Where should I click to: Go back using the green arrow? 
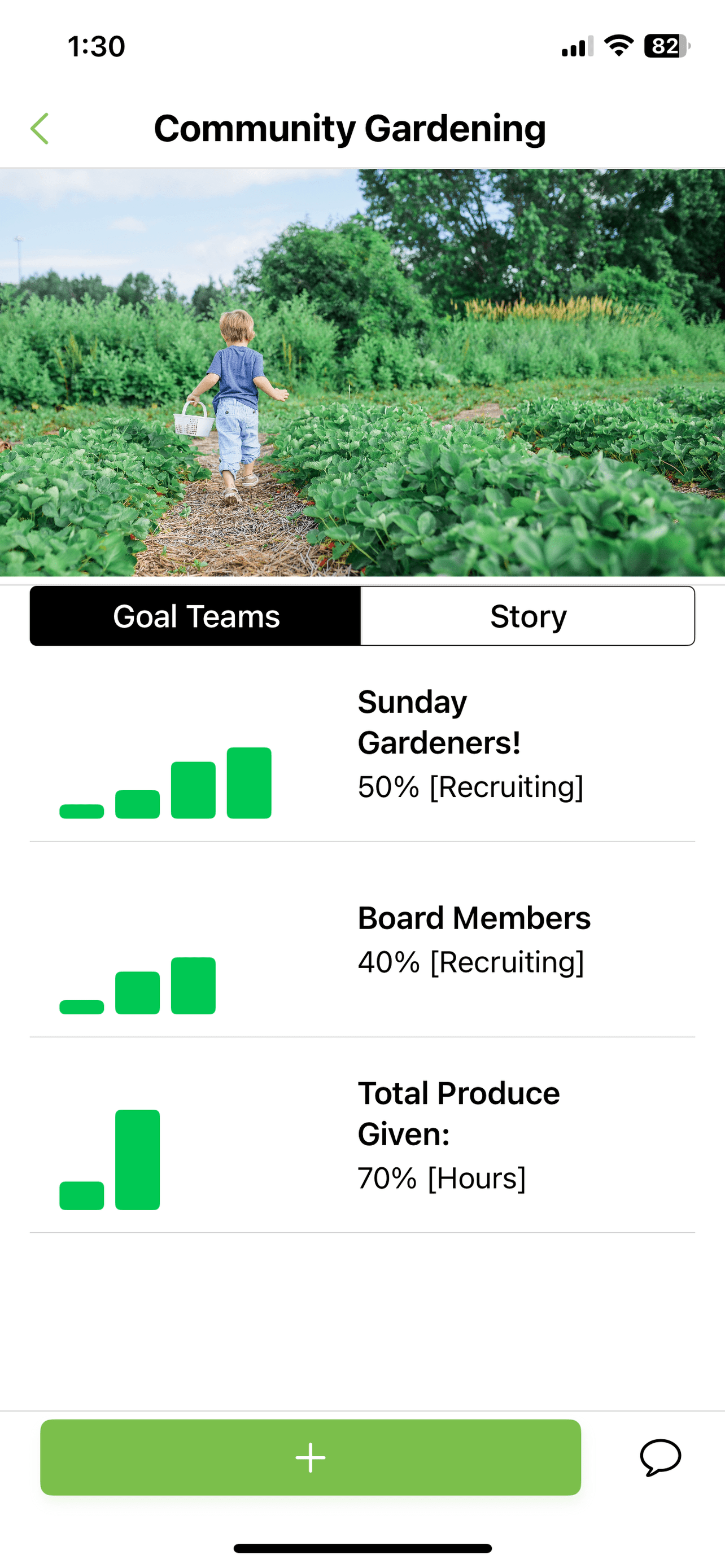pos(40,129)
